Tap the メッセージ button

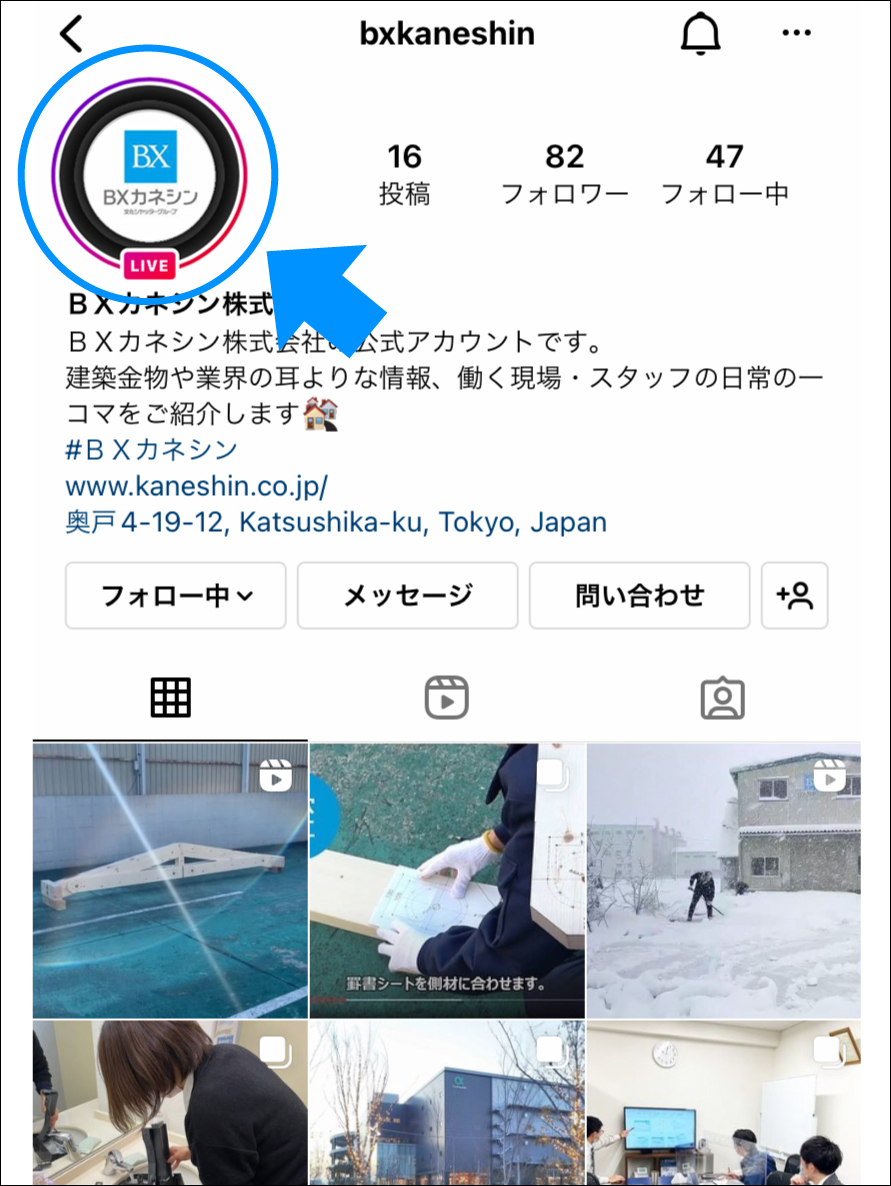[407, 596]
